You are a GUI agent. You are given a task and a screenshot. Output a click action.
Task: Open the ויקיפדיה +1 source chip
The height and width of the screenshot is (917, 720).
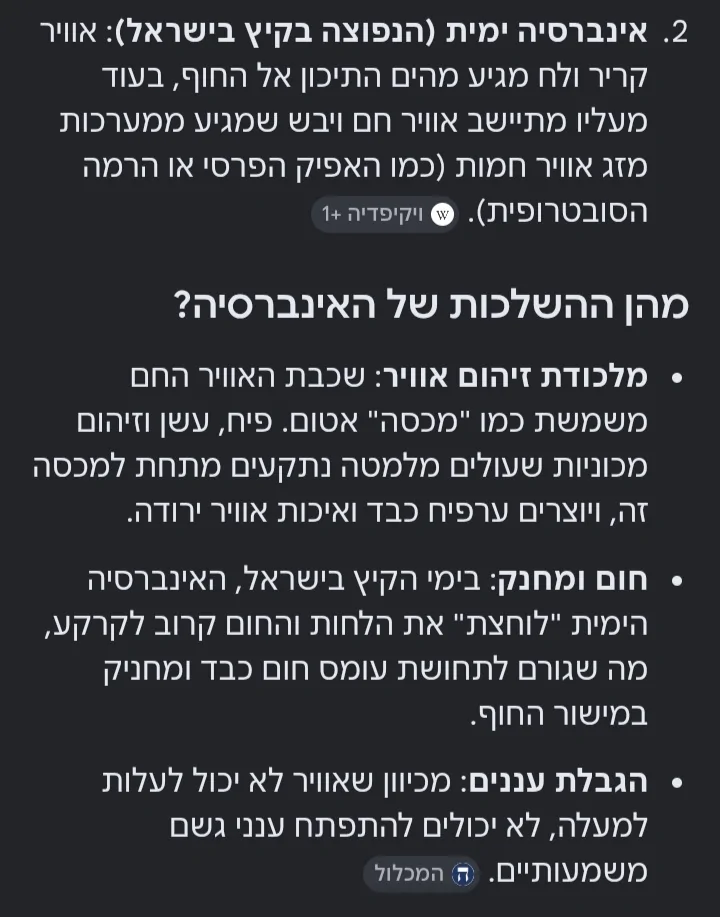385,215
